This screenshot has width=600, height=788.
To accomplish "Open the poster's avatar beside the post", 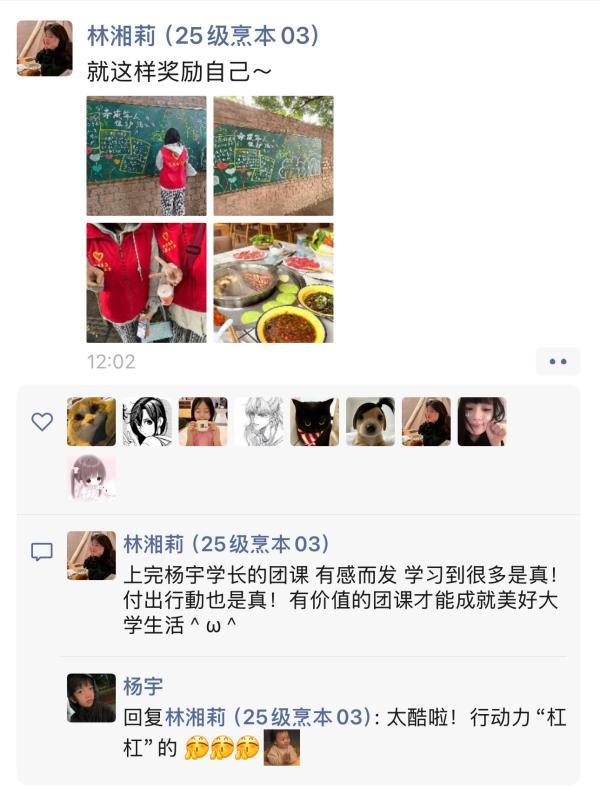I will click(44, 48).
